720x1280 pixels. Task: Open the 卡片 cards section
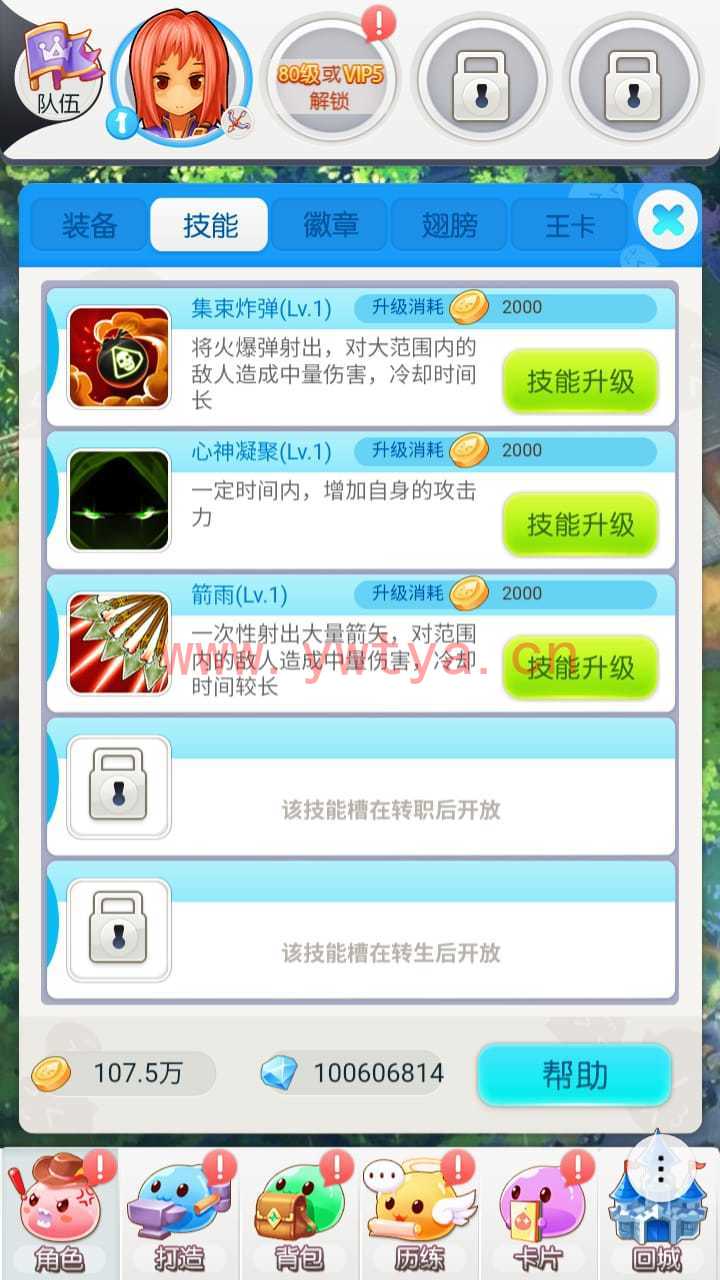[538, 1214]
